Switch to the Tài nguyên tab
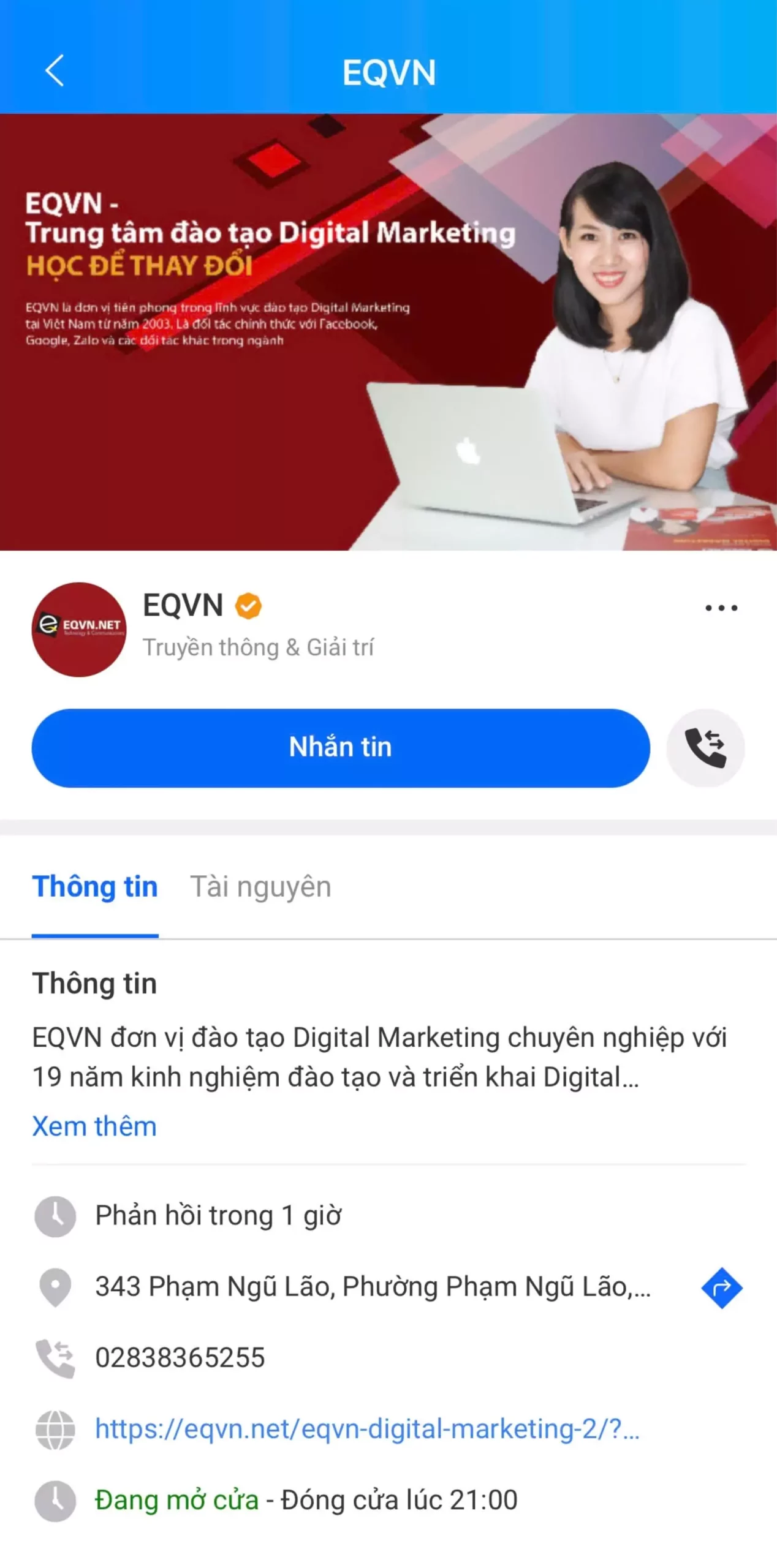This screenshot has height=1568, width=777. coord(260,886)
